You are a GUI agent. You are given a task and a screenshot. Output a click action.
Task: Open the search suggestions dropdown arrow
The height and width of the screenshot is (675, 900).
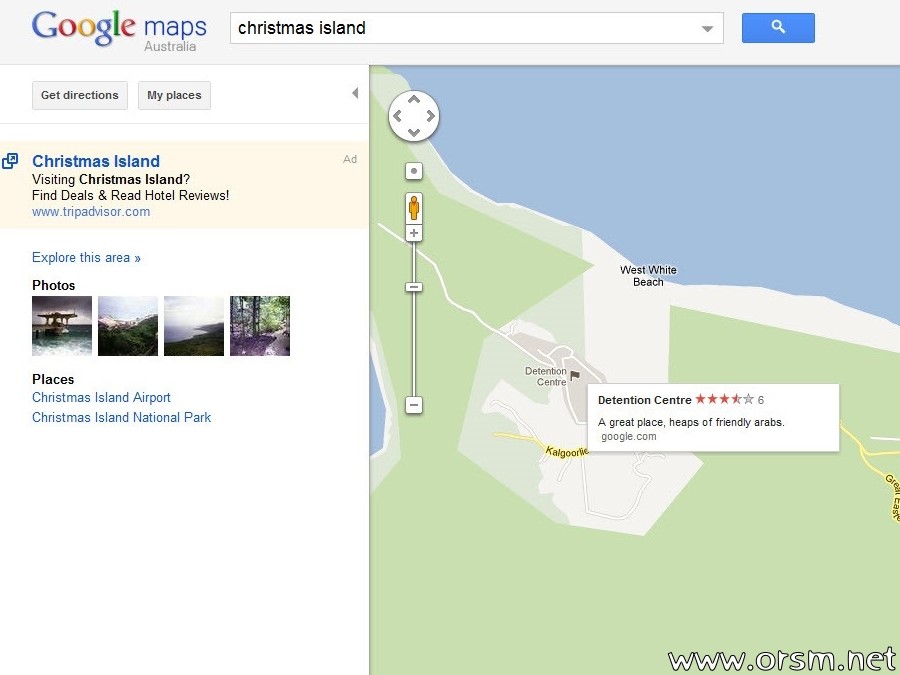[x=708, y=28]
